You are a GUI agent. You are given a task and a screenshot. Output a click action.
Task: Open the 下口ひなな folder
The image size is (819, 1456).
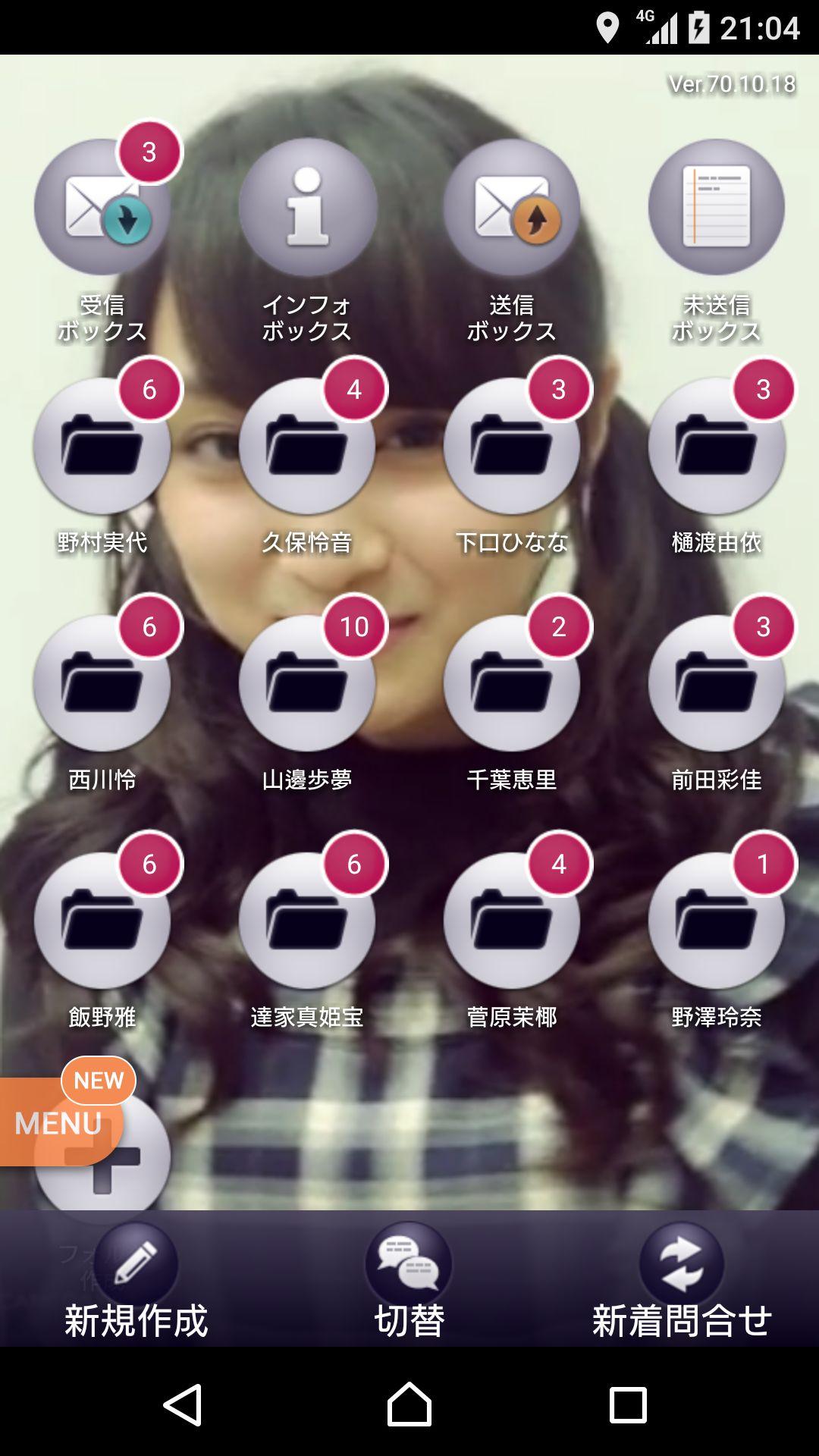(512, 446)
